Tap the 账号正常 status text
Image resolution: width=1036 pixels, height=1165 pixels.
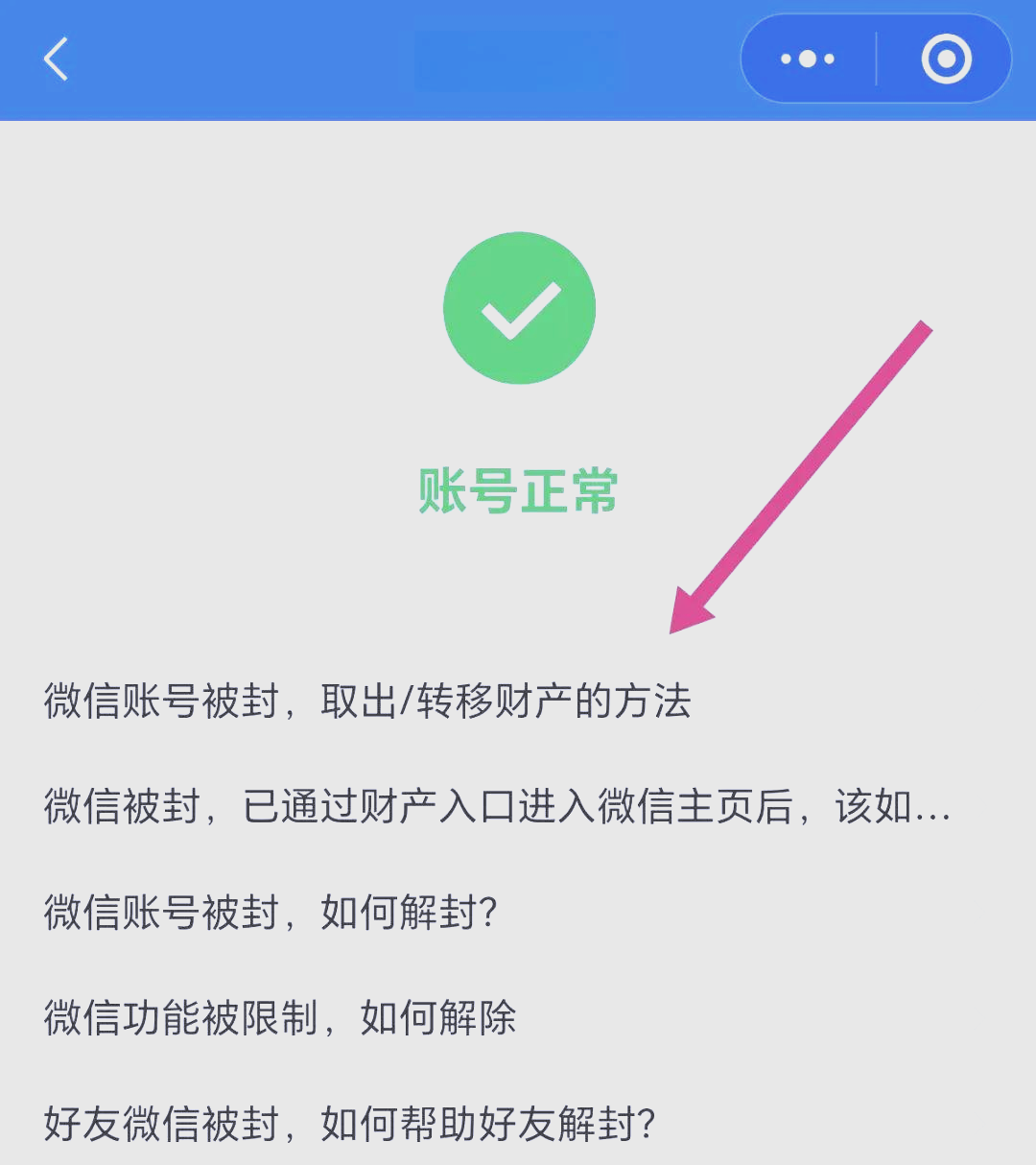518,488
